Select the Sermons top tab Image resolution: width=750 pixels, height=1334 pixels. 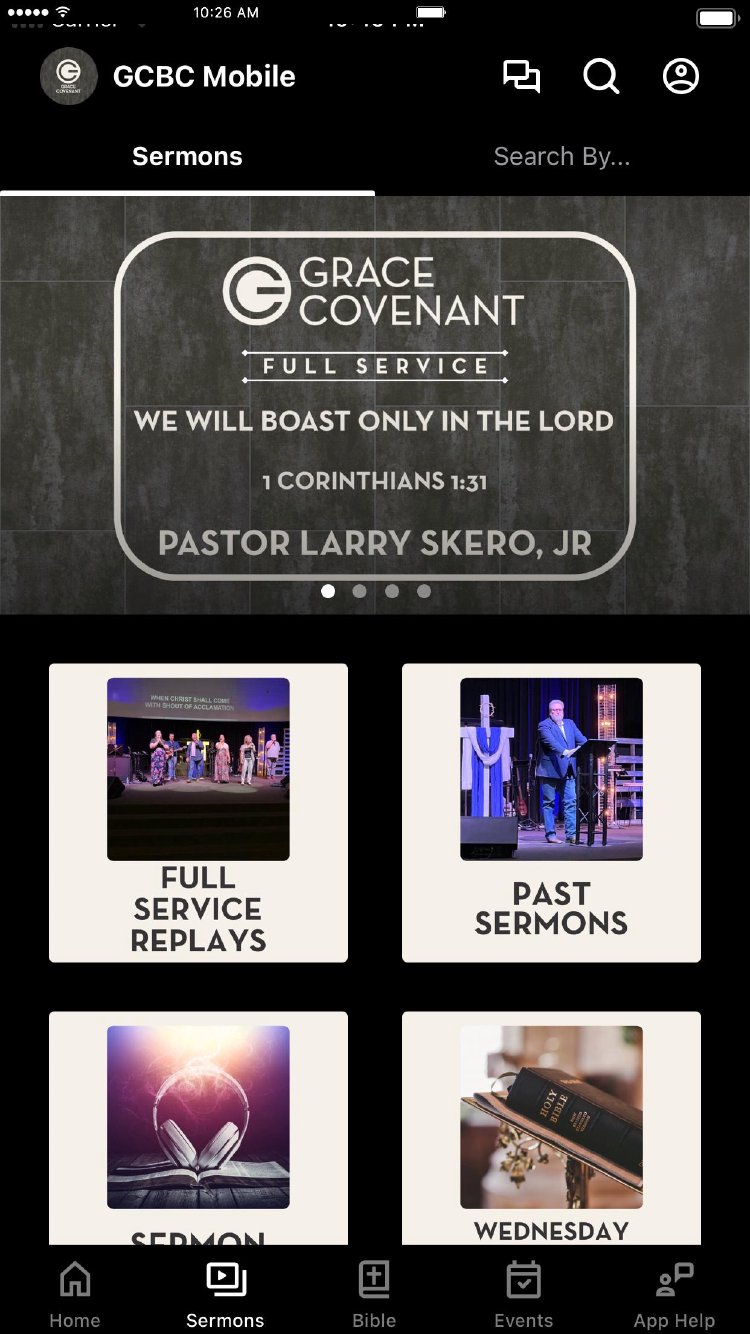[x=187, y=157]
